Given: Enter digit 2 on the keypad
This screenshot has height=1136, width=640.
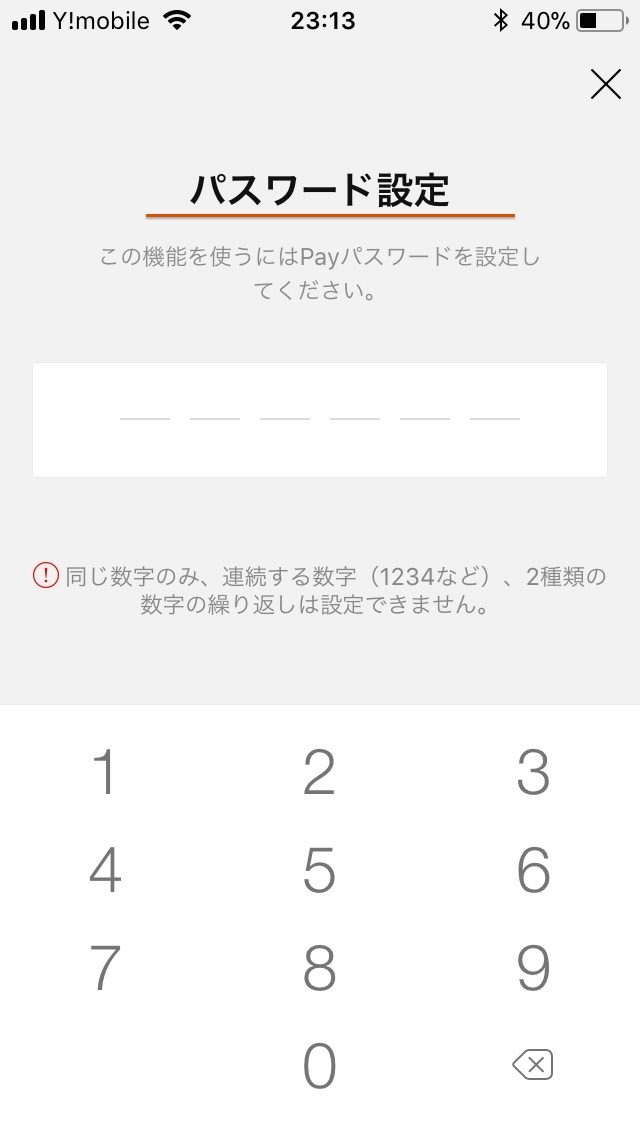Looking at the screenshot, I should pos(320,772).
